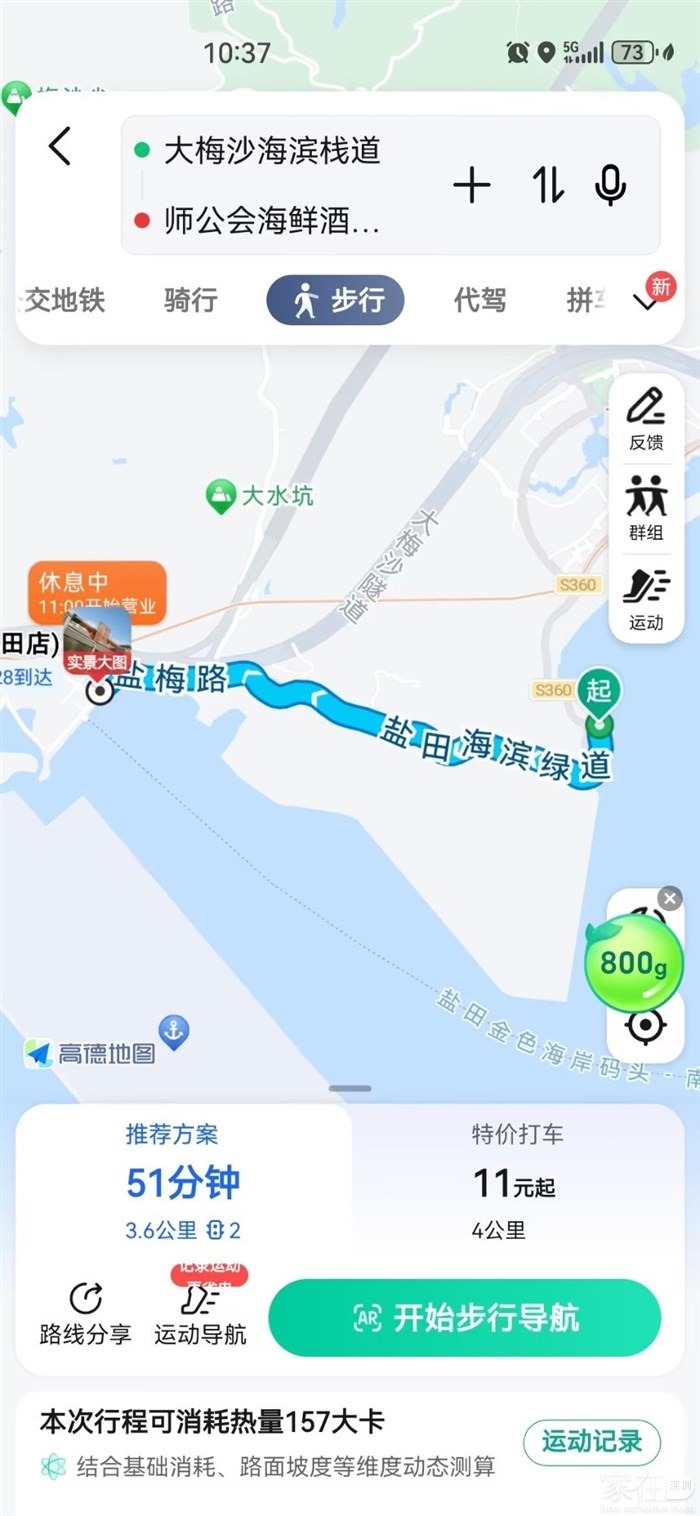Viewport: 700px width, 1516px height.
Task: Switch to the 代驾 tab
Action: click(x=480, y=300)
